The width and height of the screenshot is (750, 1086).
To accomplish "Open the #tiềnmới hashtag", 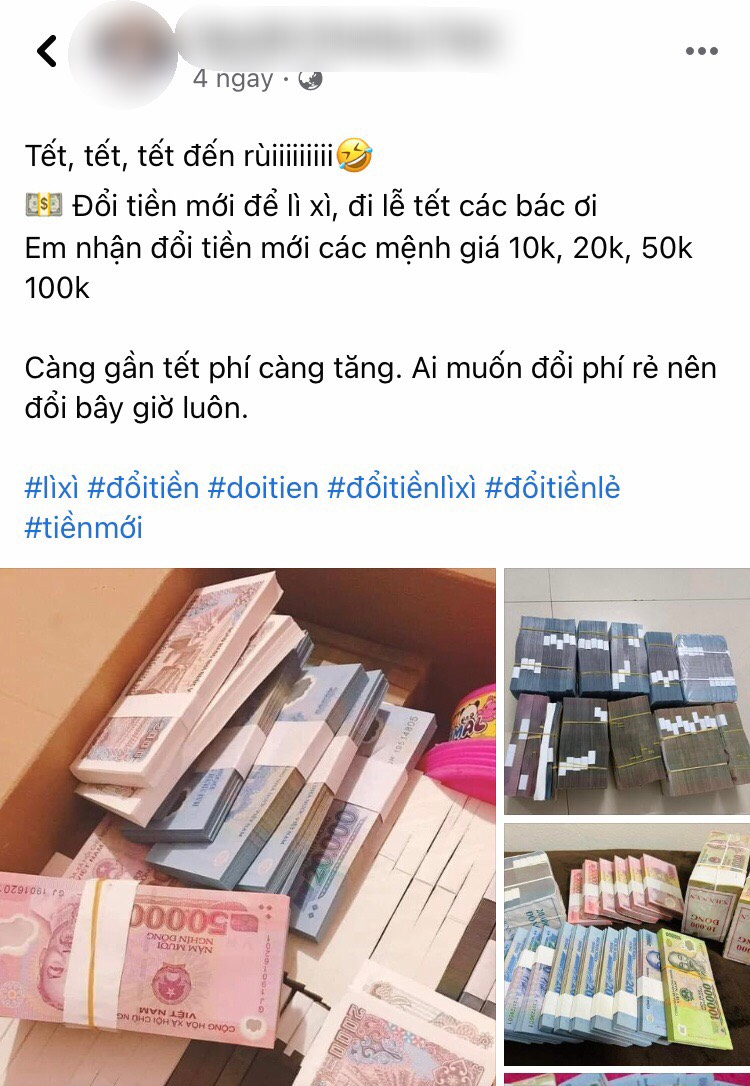I will pos(84,527).
